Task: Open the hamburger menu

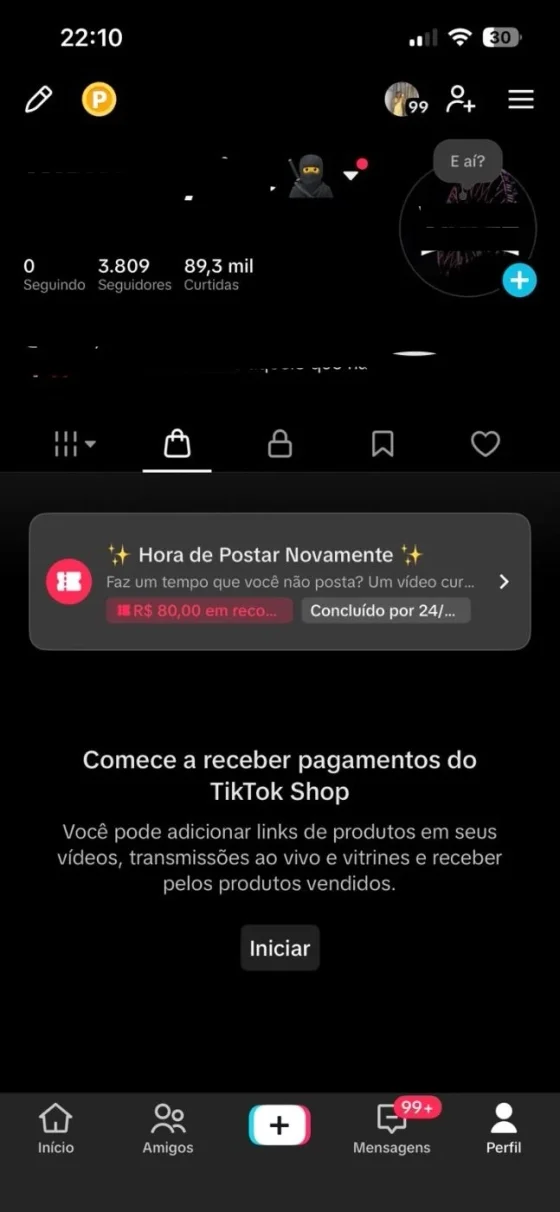Action: [x=521, y=100]
